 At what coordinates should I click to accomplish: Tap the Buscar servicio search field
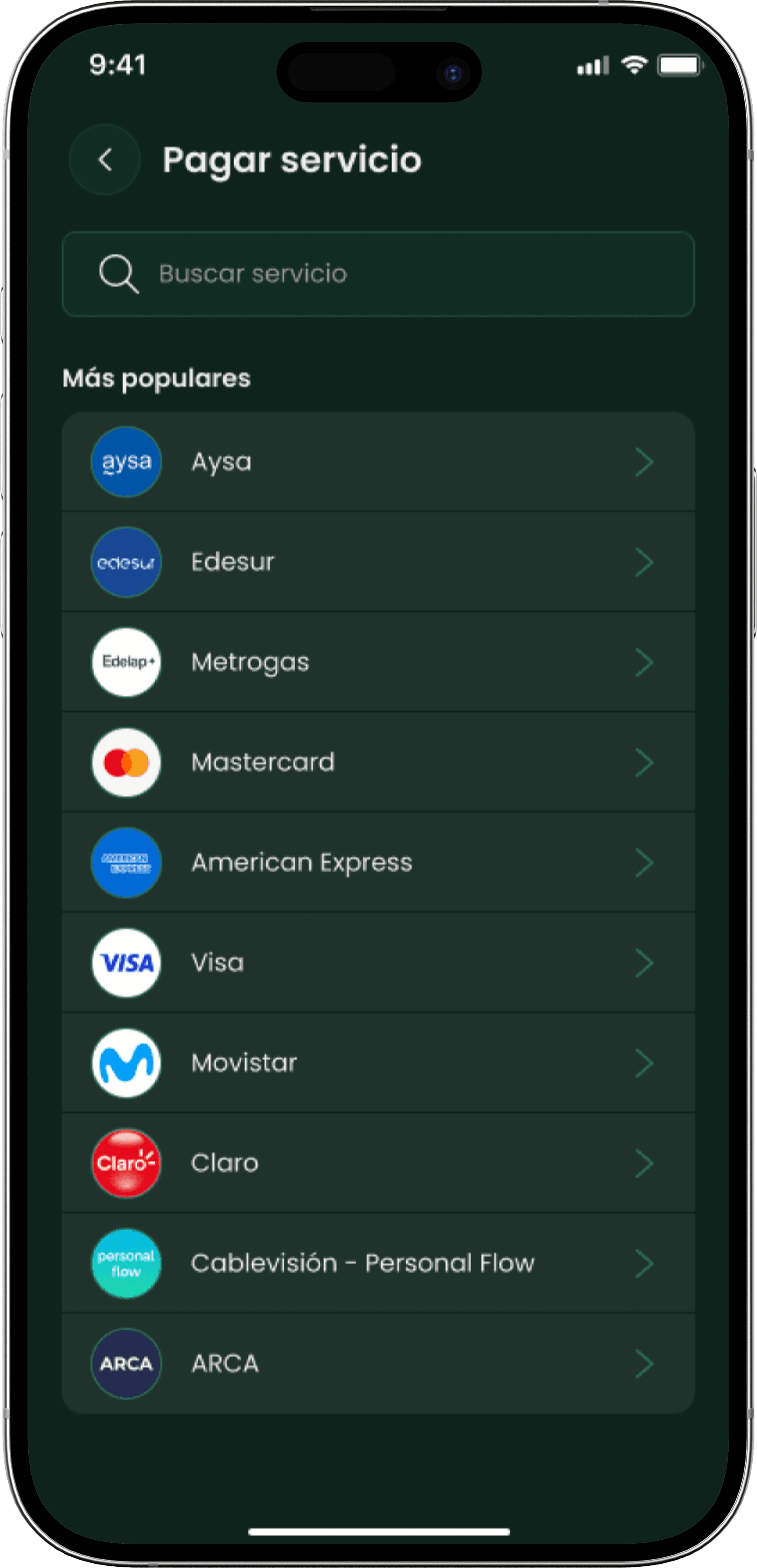coord(378,274)
